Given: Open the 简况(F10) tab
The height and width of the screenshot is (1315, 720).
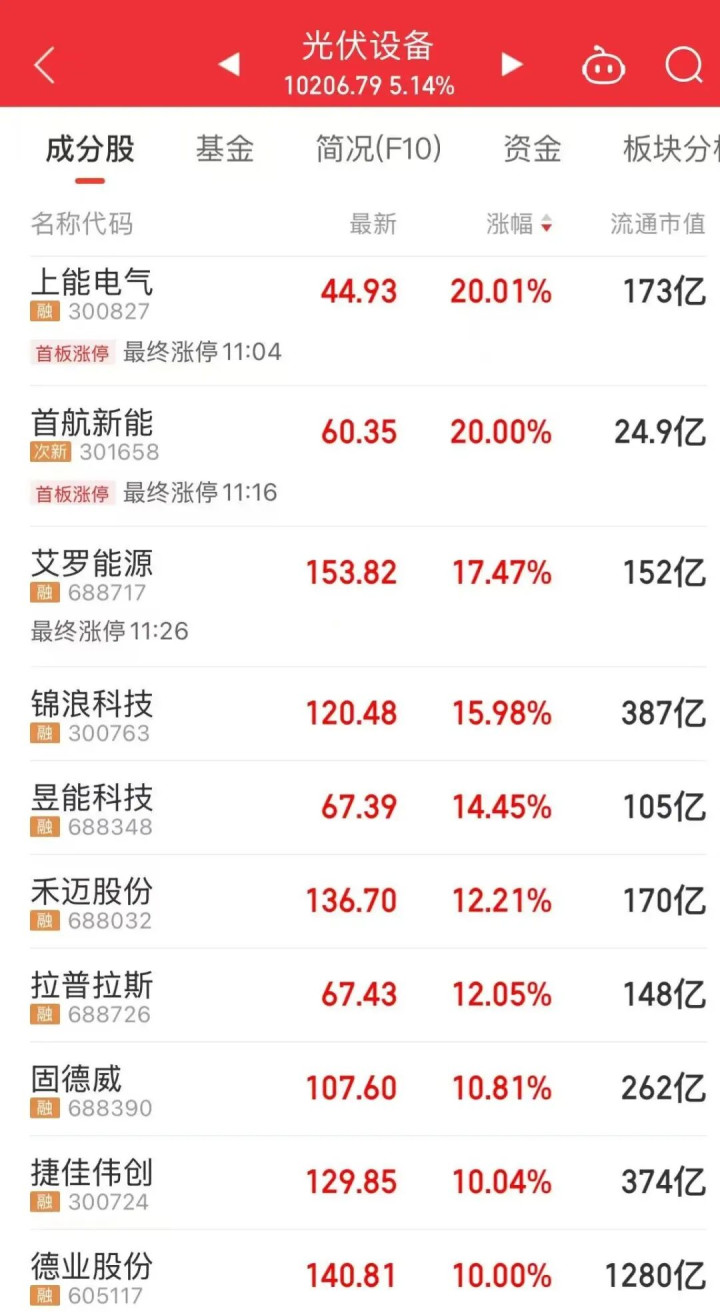Looking at the screenshot, I should click(378, 150).
